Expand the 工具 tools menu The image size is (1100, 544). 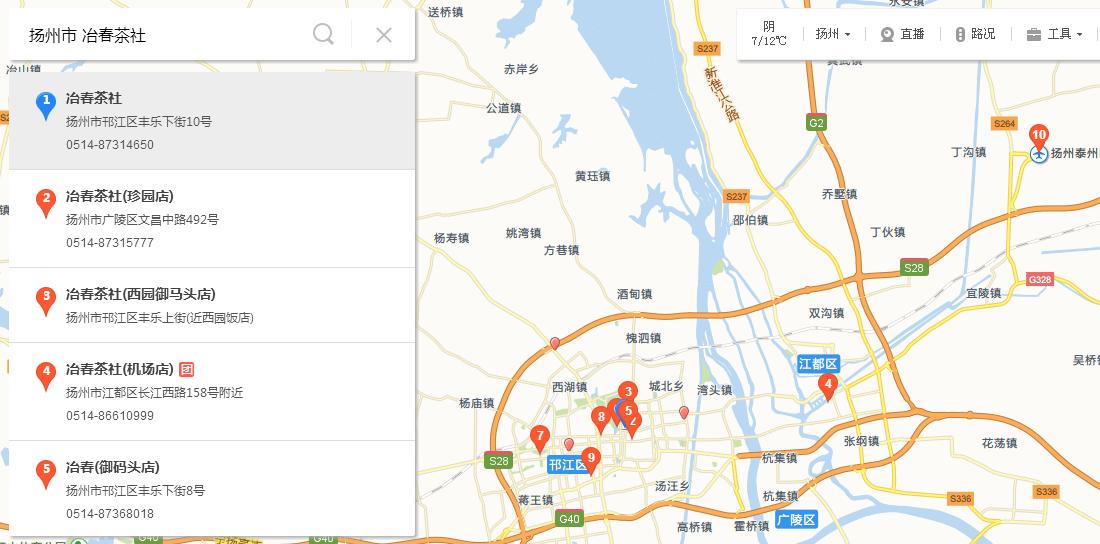point(1055,34)
